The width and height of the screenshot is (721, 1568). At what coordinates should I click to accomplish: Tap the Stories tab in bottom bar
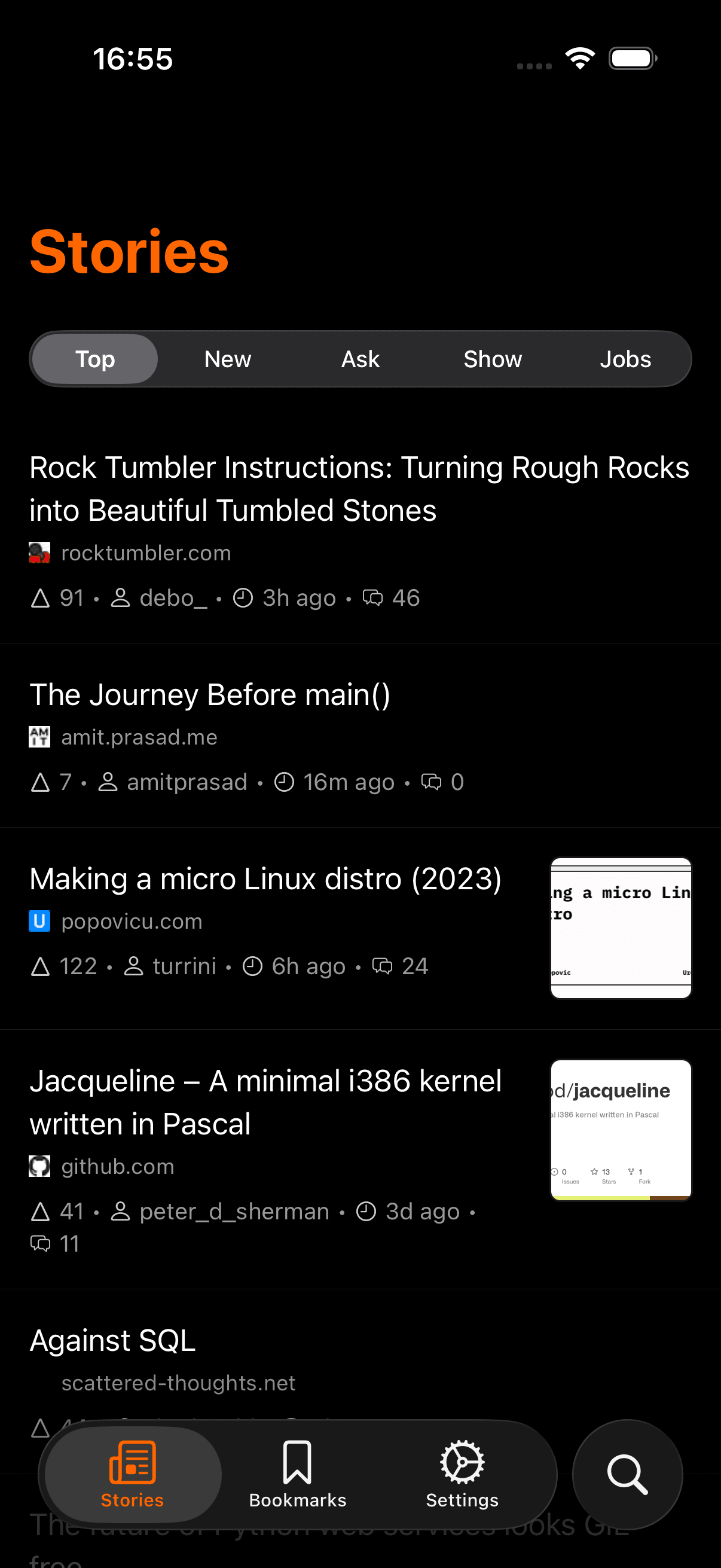point(133,1474)
